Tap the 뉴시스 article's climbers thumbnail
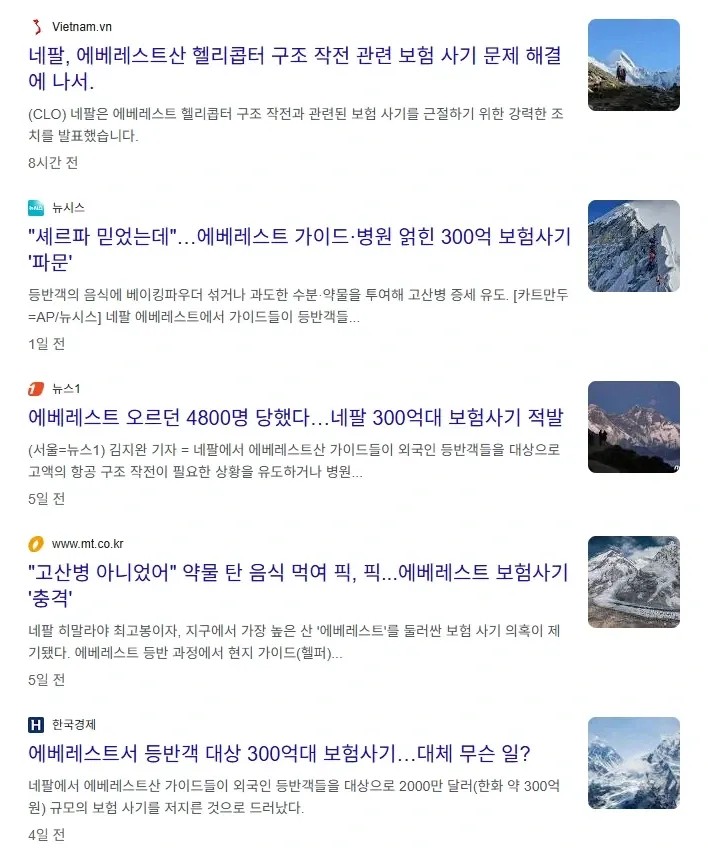The height and width of the screenshot is (854, 708). pyautogui.click(x=633, y=246)
